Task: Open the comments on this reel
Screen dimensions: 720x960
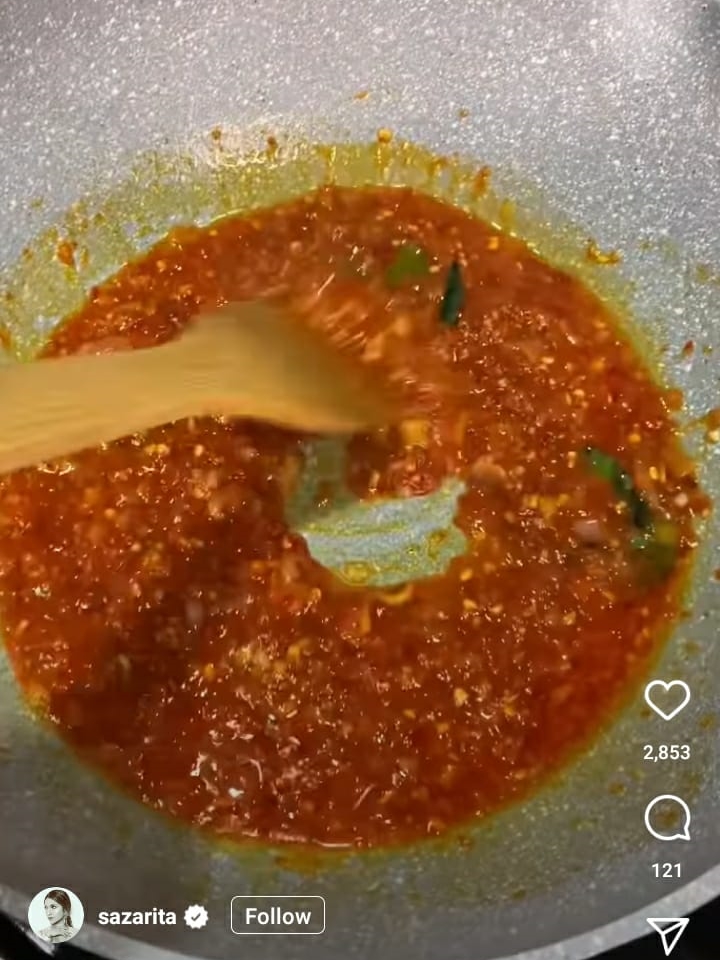Action: tap(667, 818)
